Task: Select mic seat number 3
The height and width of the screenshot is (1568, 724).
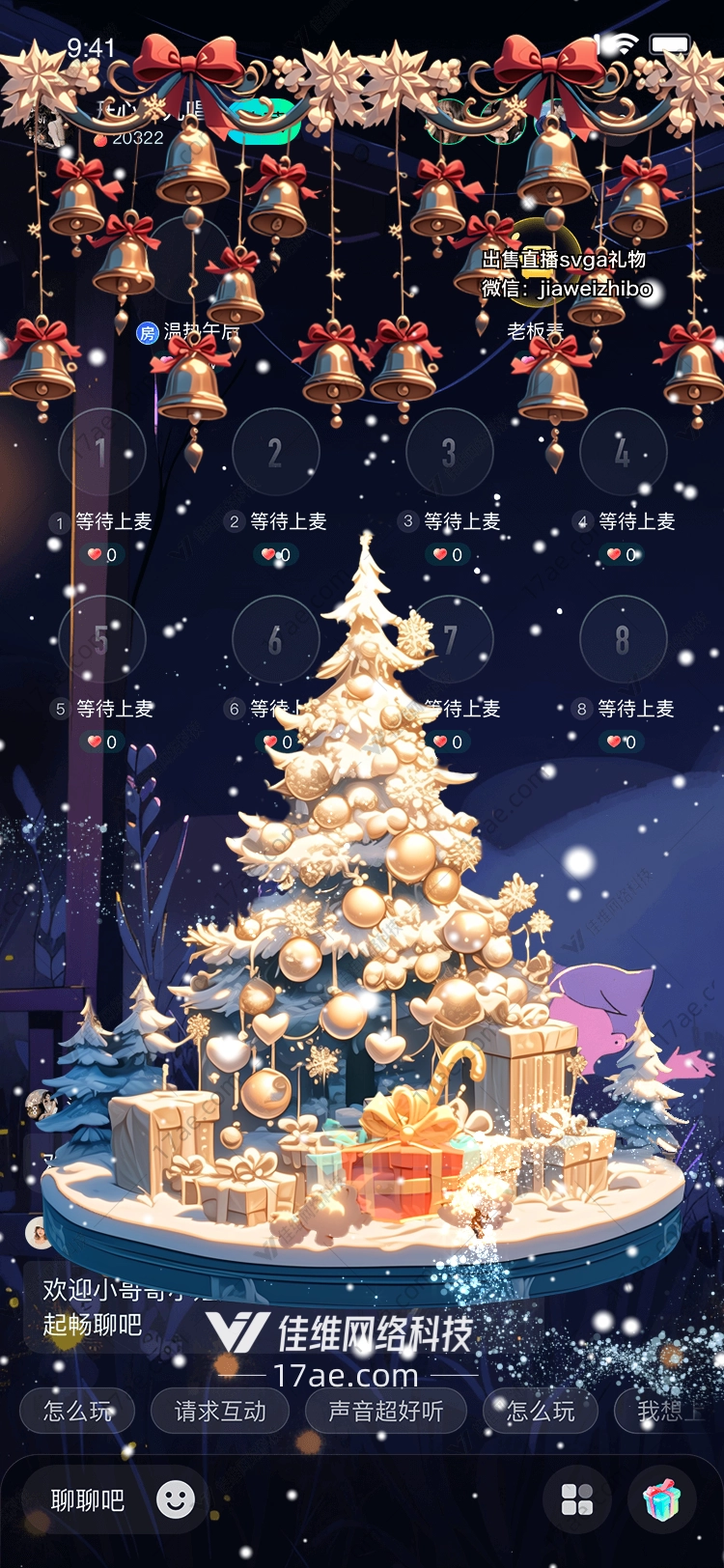Action: [x=449, y=452]
